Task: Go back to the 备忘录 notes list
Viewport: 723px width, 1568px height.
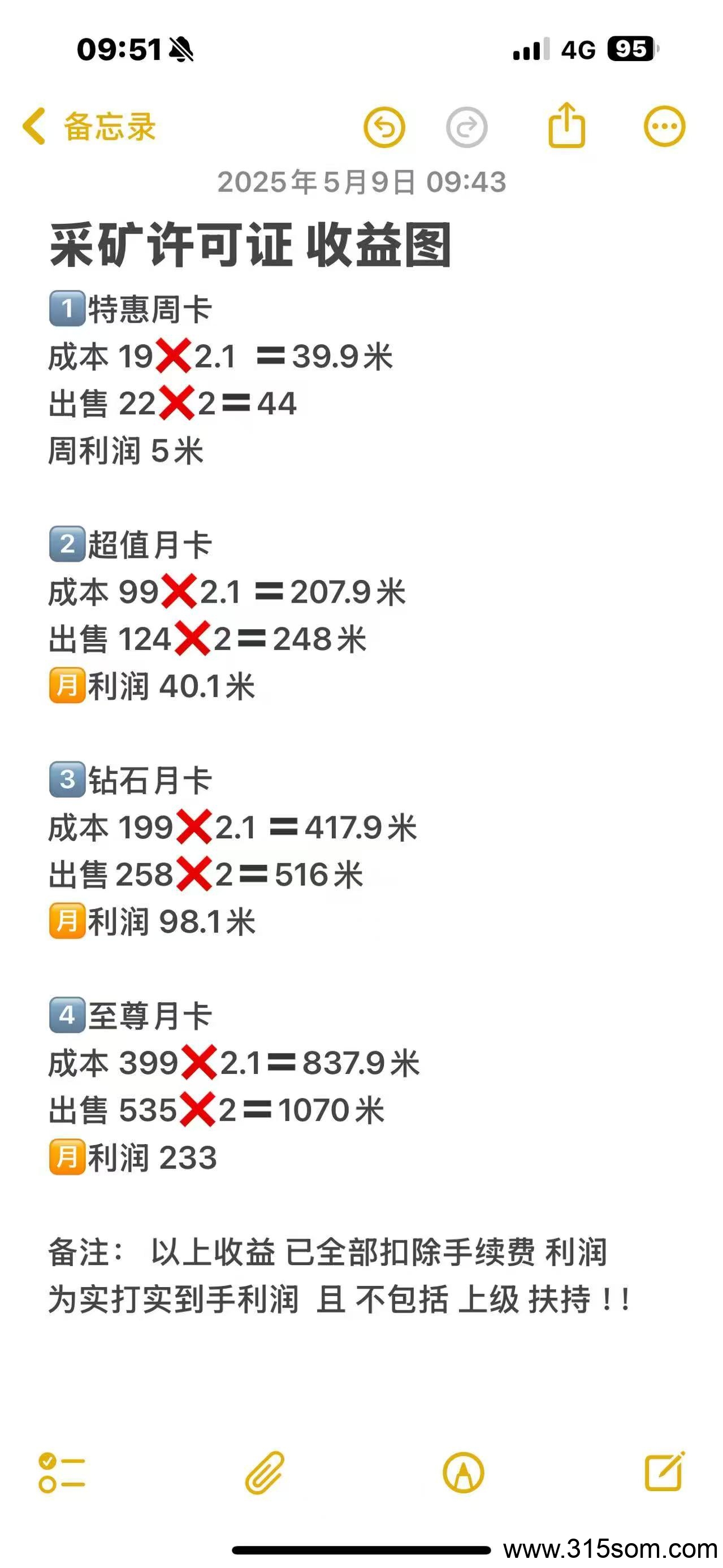Action: pos(89,127)
